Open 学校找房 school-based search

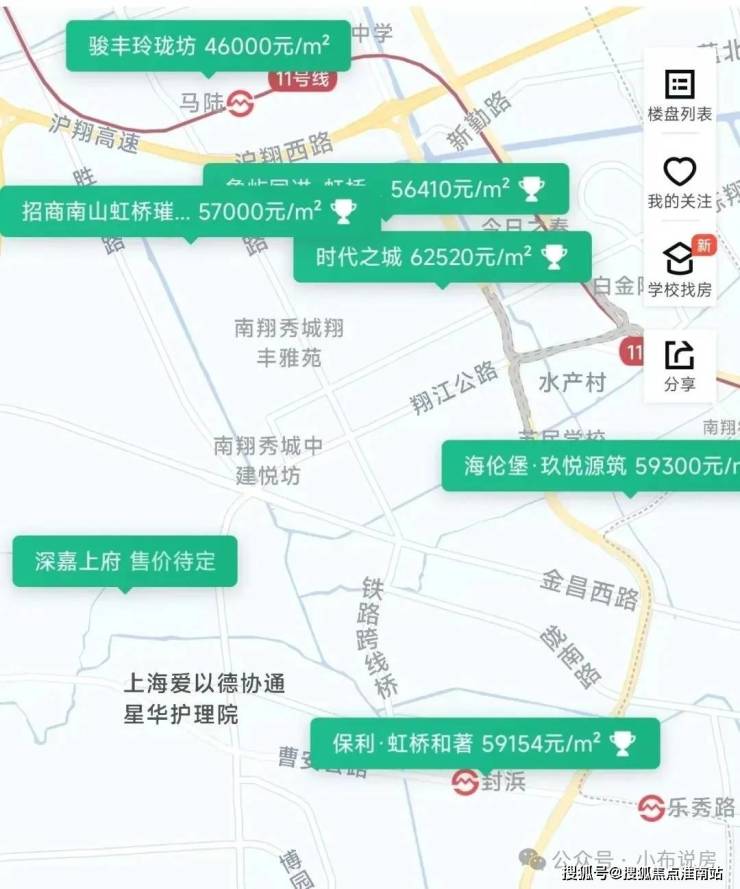[680, 270]
